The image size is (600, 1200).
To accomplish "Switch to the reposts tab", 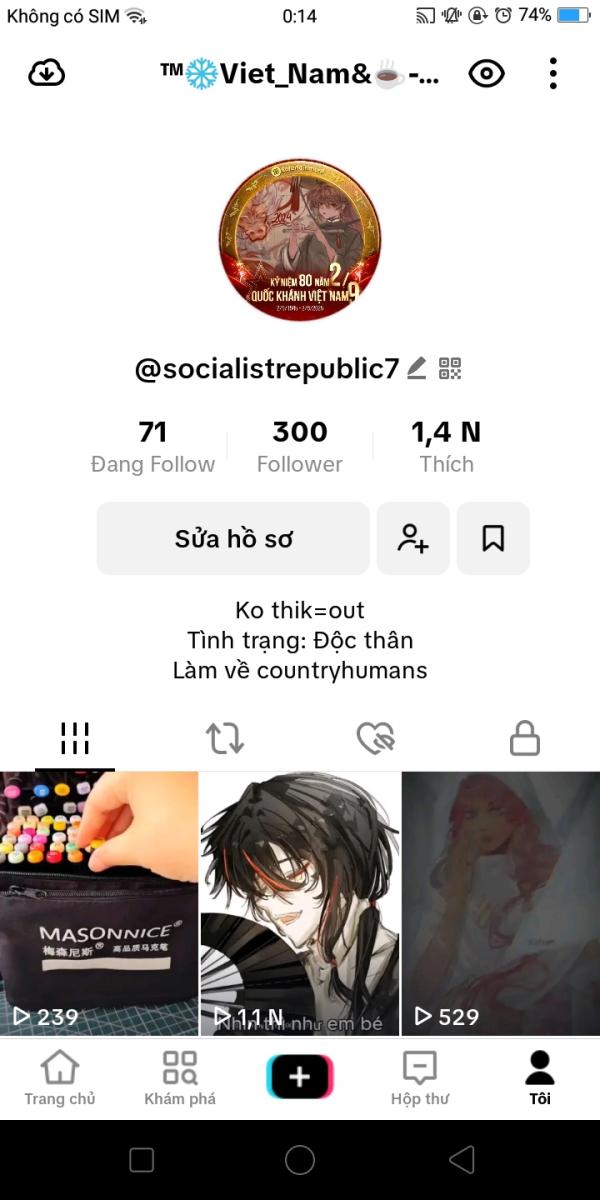I will (225, 739).
